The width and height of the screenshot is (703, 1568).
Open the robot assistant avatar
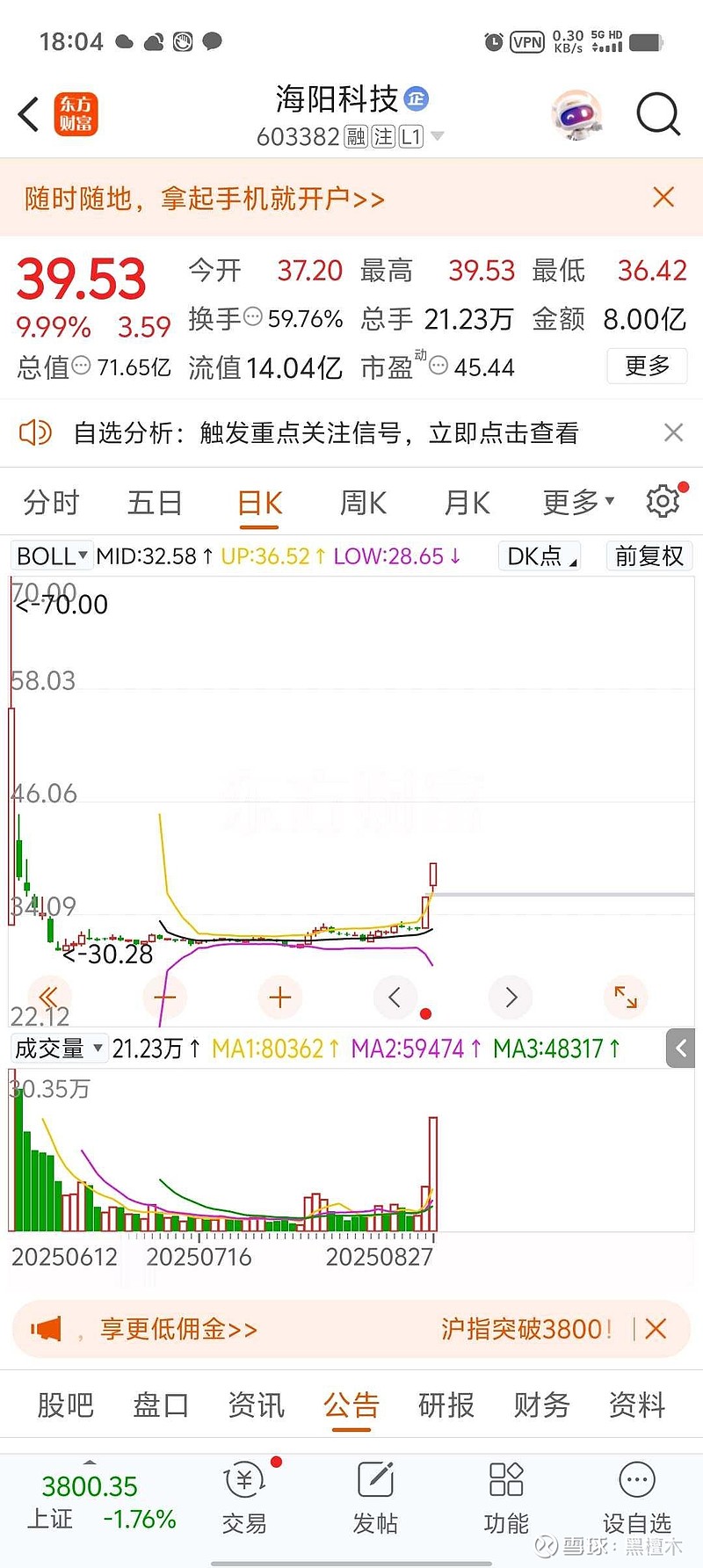point(576,114)
